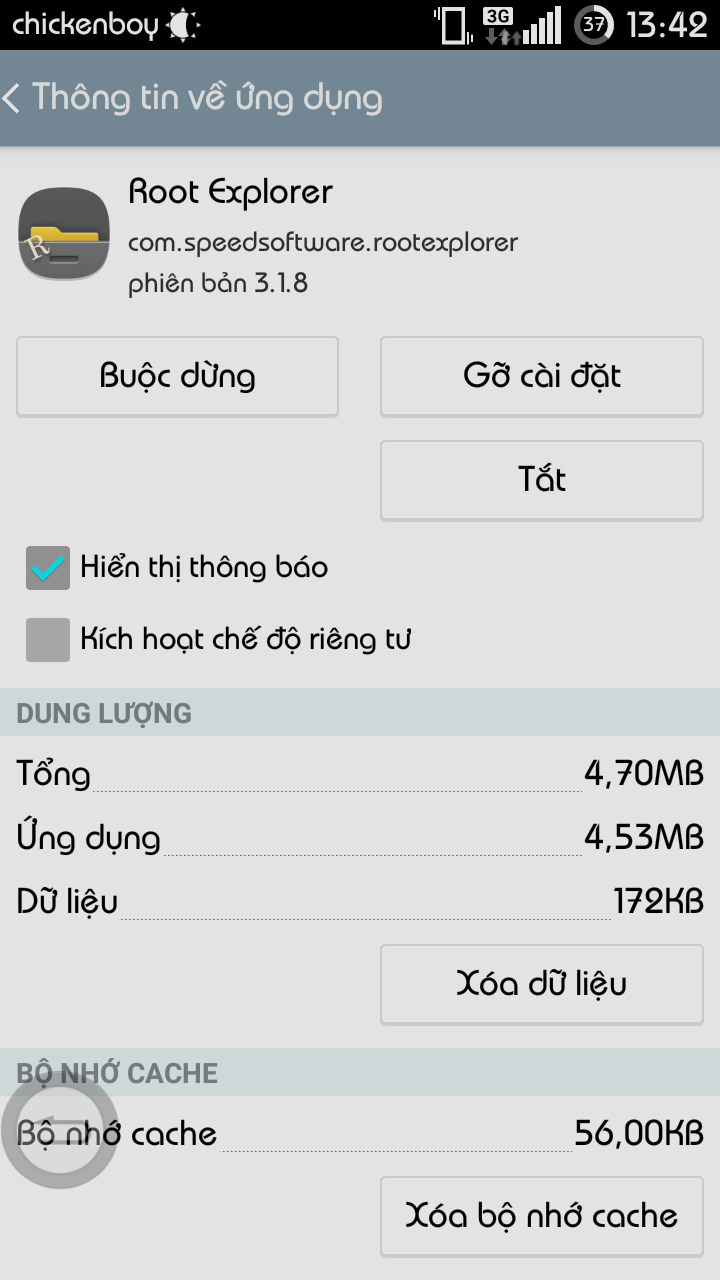
Task: Tap the Buộc dừng button
Action: pyautogui.click(x=178, y=376)
